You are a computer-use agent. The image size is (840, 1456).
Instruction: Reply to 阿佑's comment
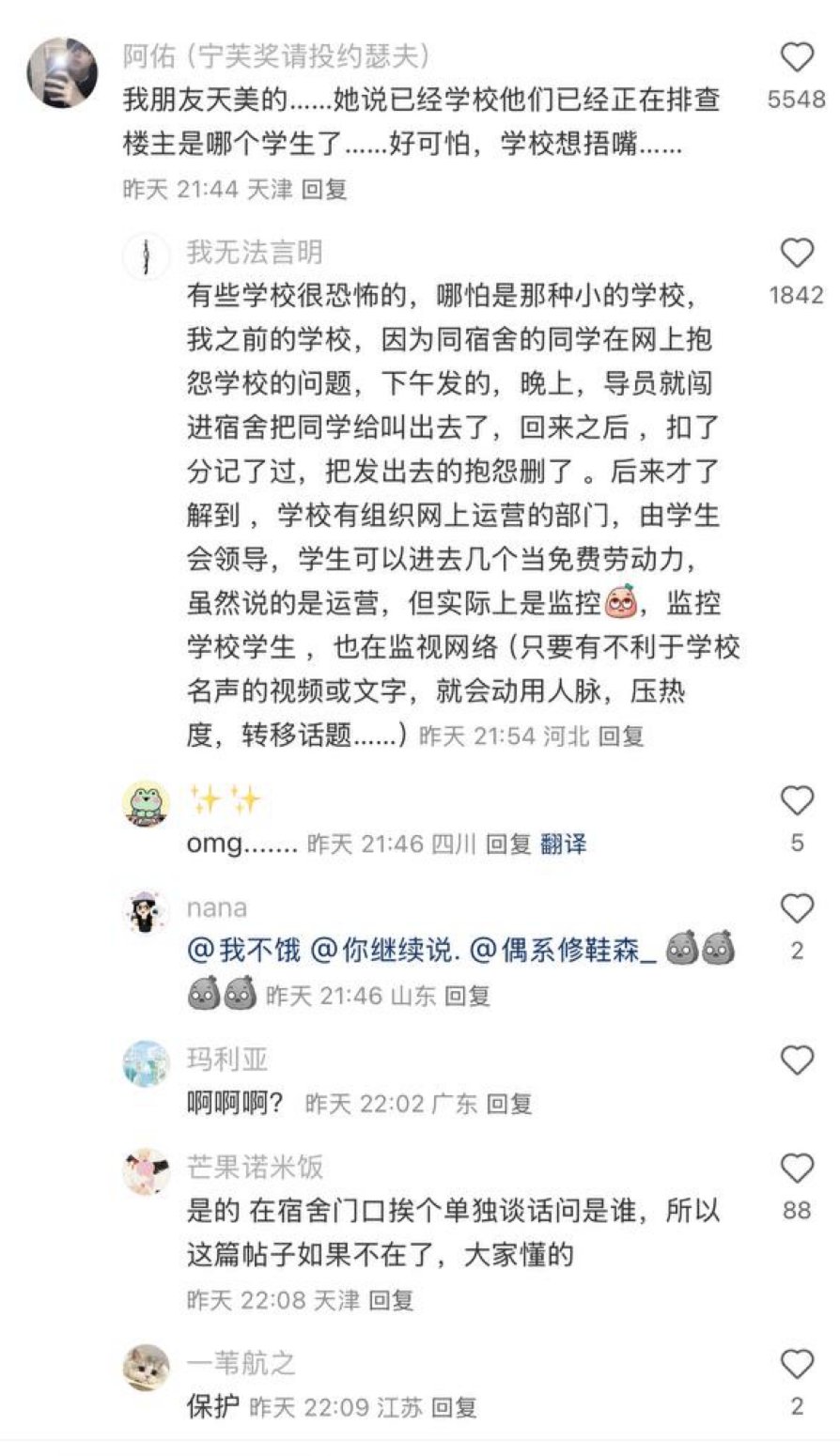(x=324, y=190)
